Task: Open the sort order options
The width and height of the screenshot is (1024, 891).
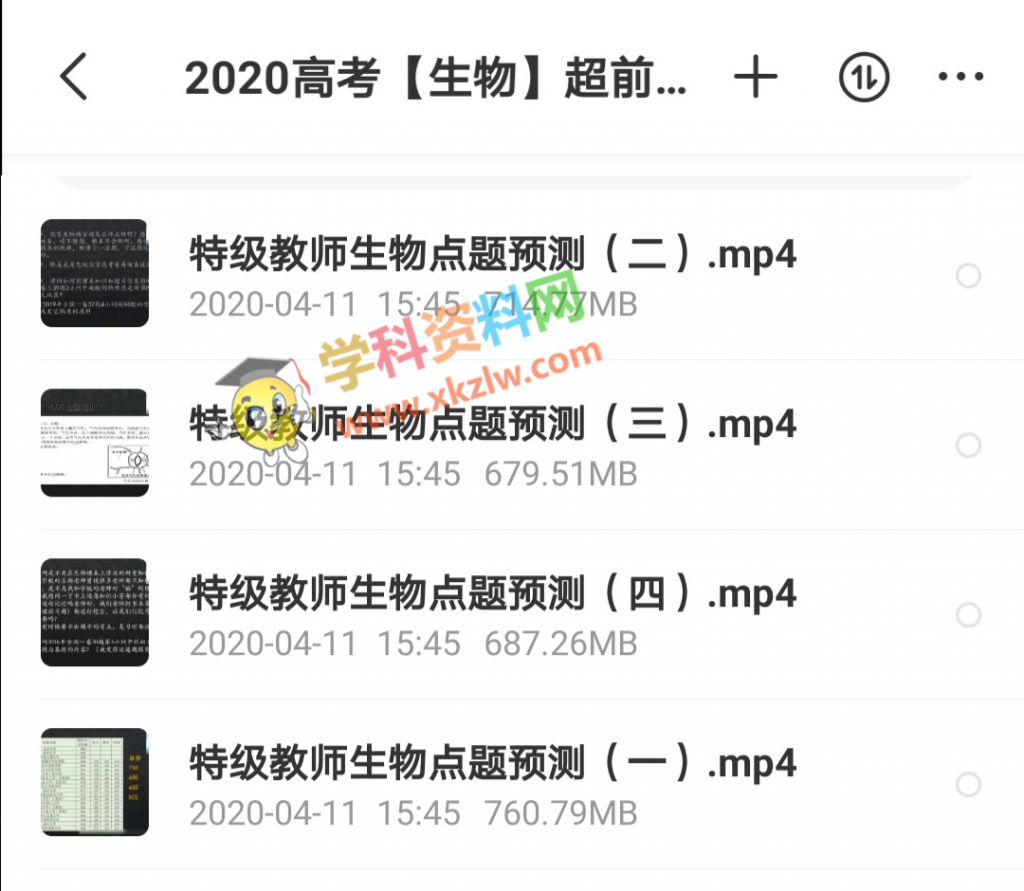Action: pyautogui.click(x=863, y=77)
